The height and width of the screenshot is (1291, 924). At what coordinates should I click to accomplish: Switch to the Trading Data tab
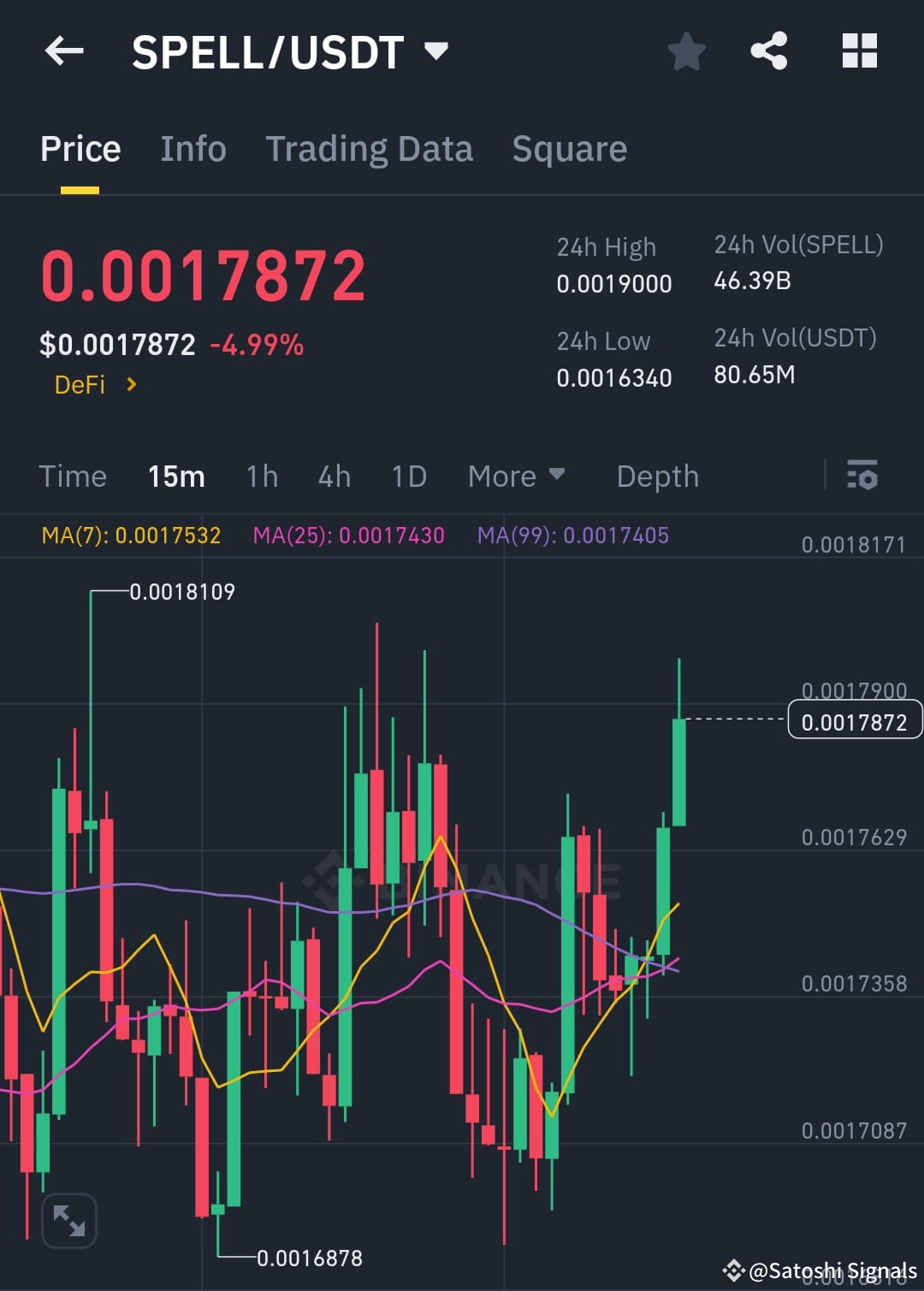coord(370,148)
